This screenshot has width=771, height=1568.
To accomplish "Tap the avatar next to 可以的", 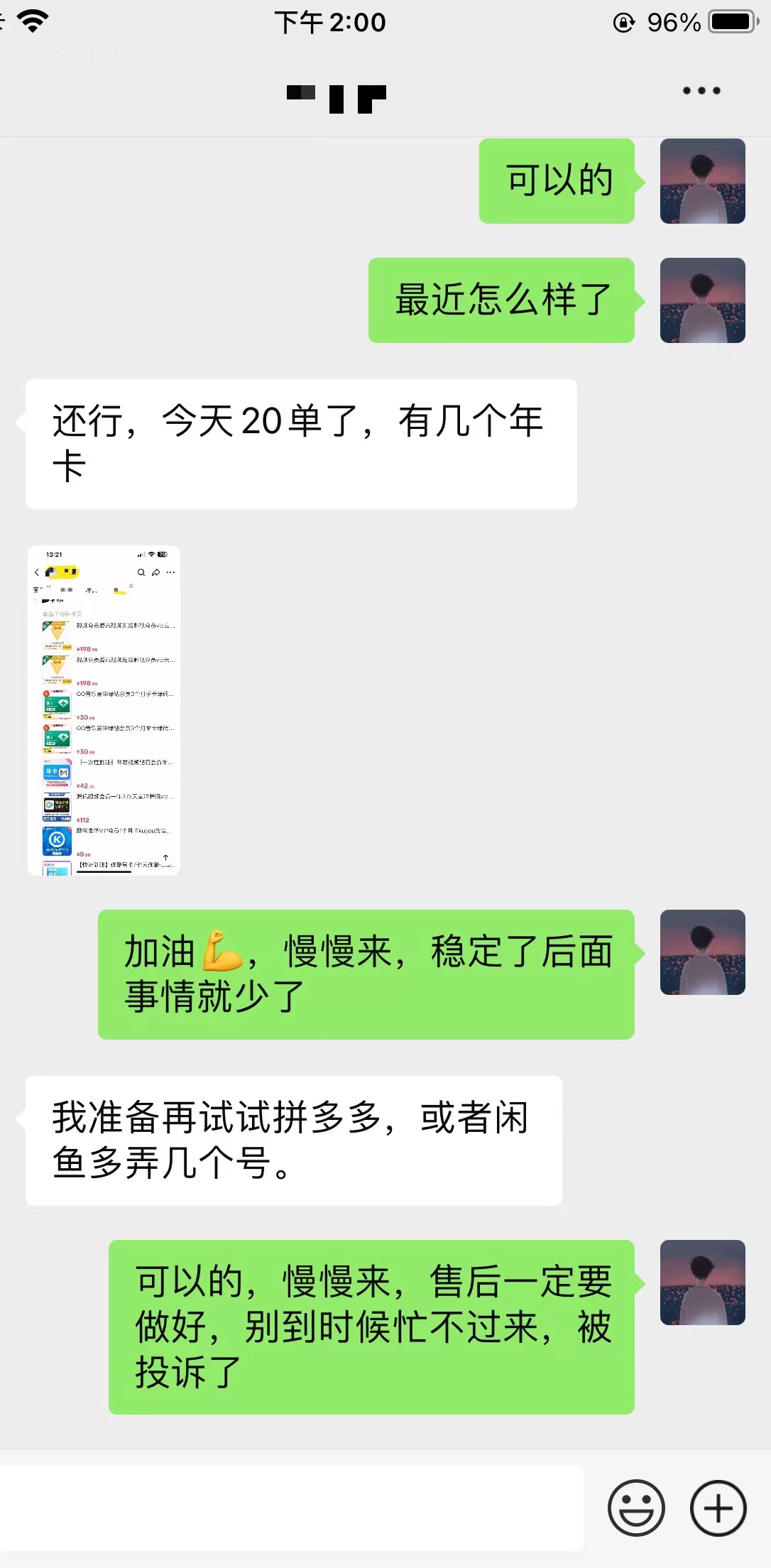I will click(702, 181).
